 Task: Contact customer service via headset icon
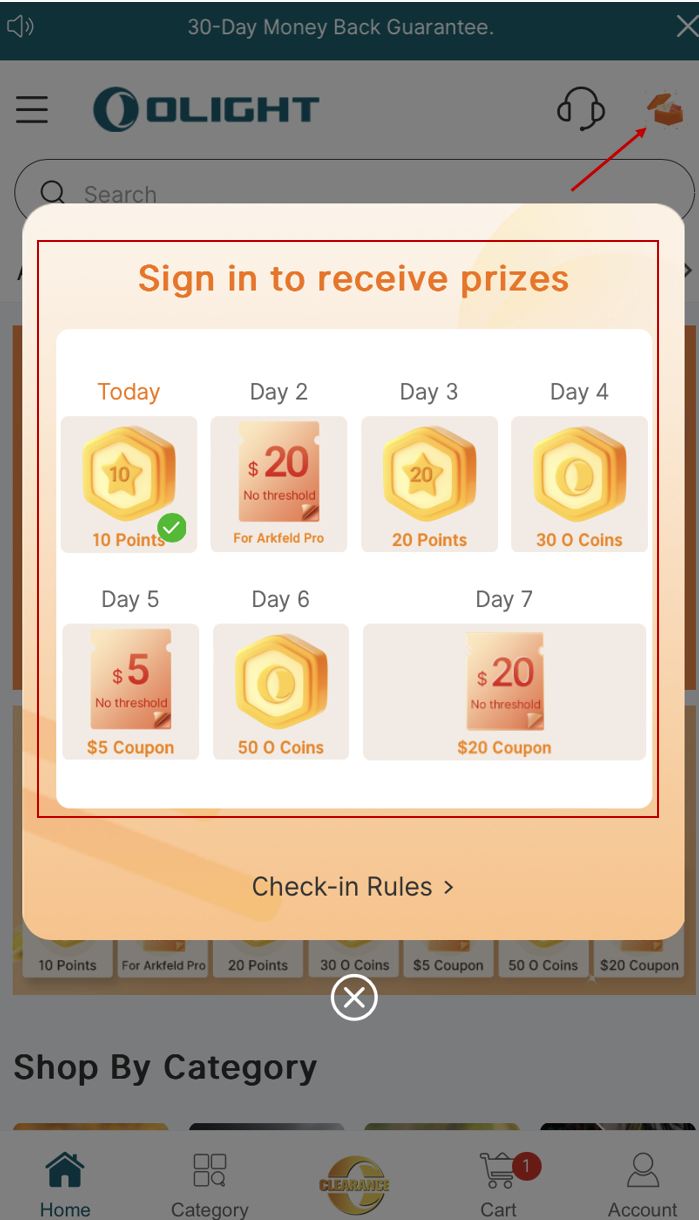pos(580,109)
